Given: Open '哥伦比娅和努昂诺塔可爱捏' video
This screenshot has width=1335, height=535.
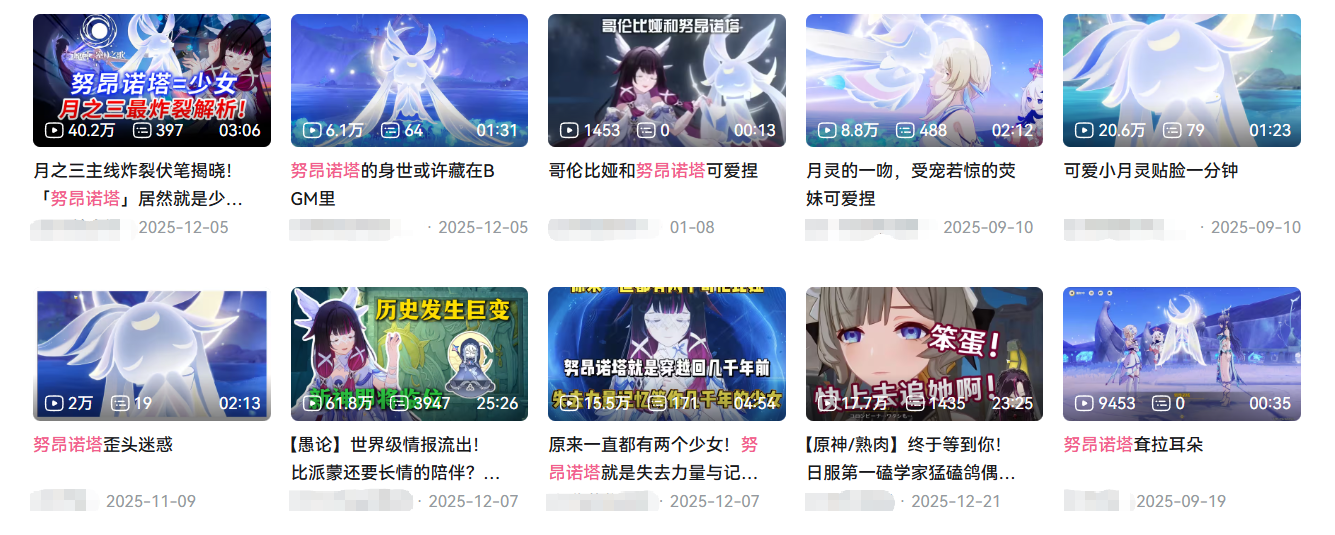Looking at the screenshot, I should [x=666, y=80].
